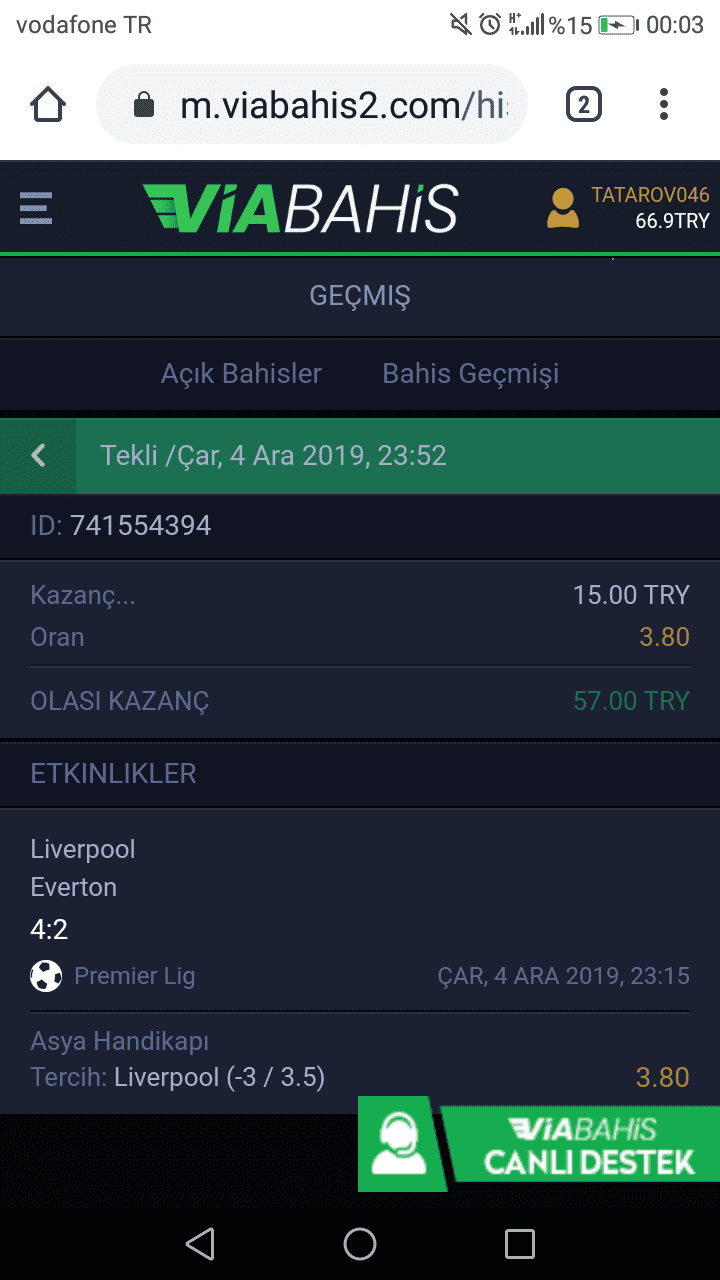Go back from the Tekli bet details
Screen dimensions: 720x1280
pos(38,456)
